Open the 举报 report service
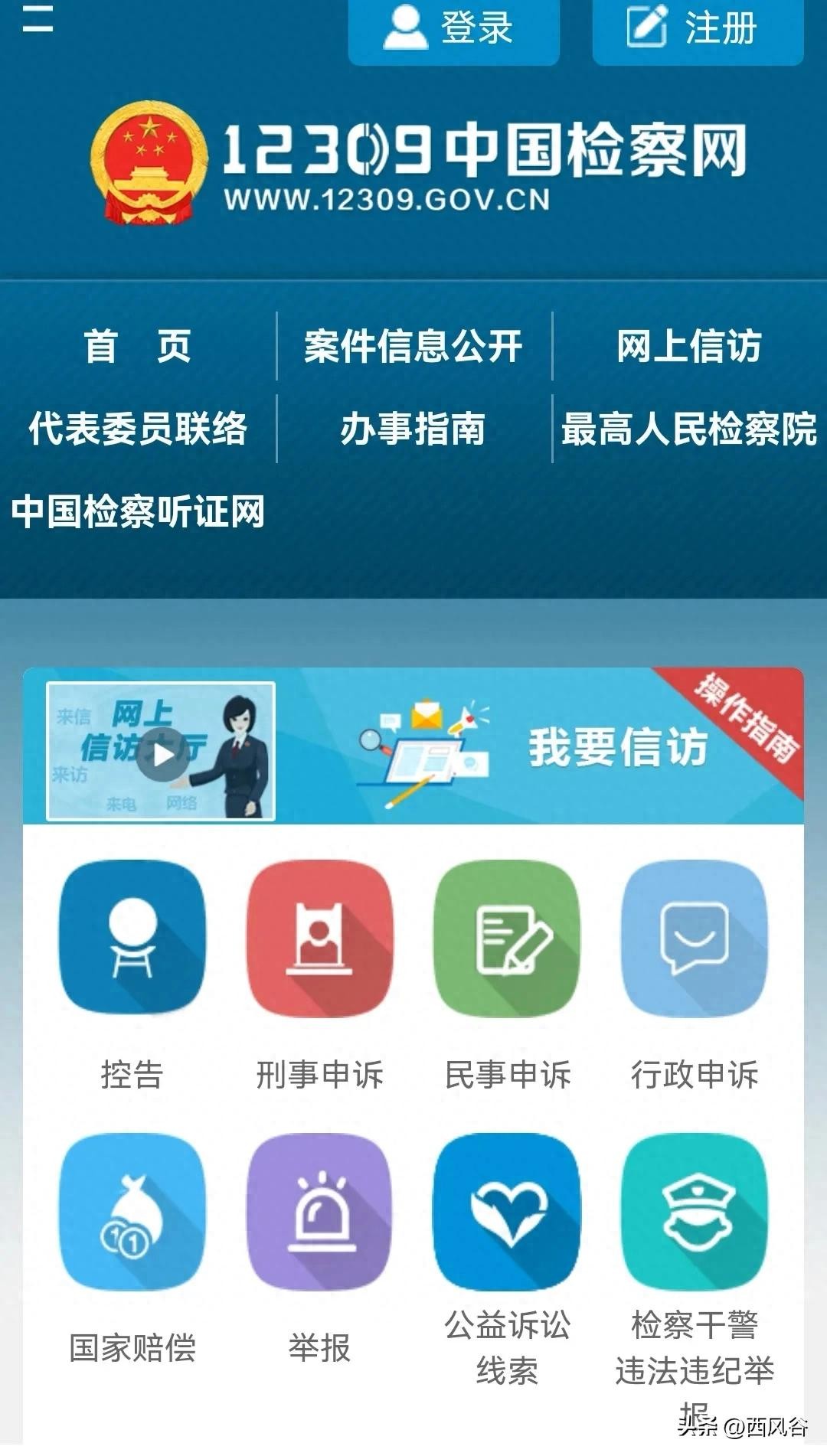The image size is (827, 1456). click(x=319, y=1212)
